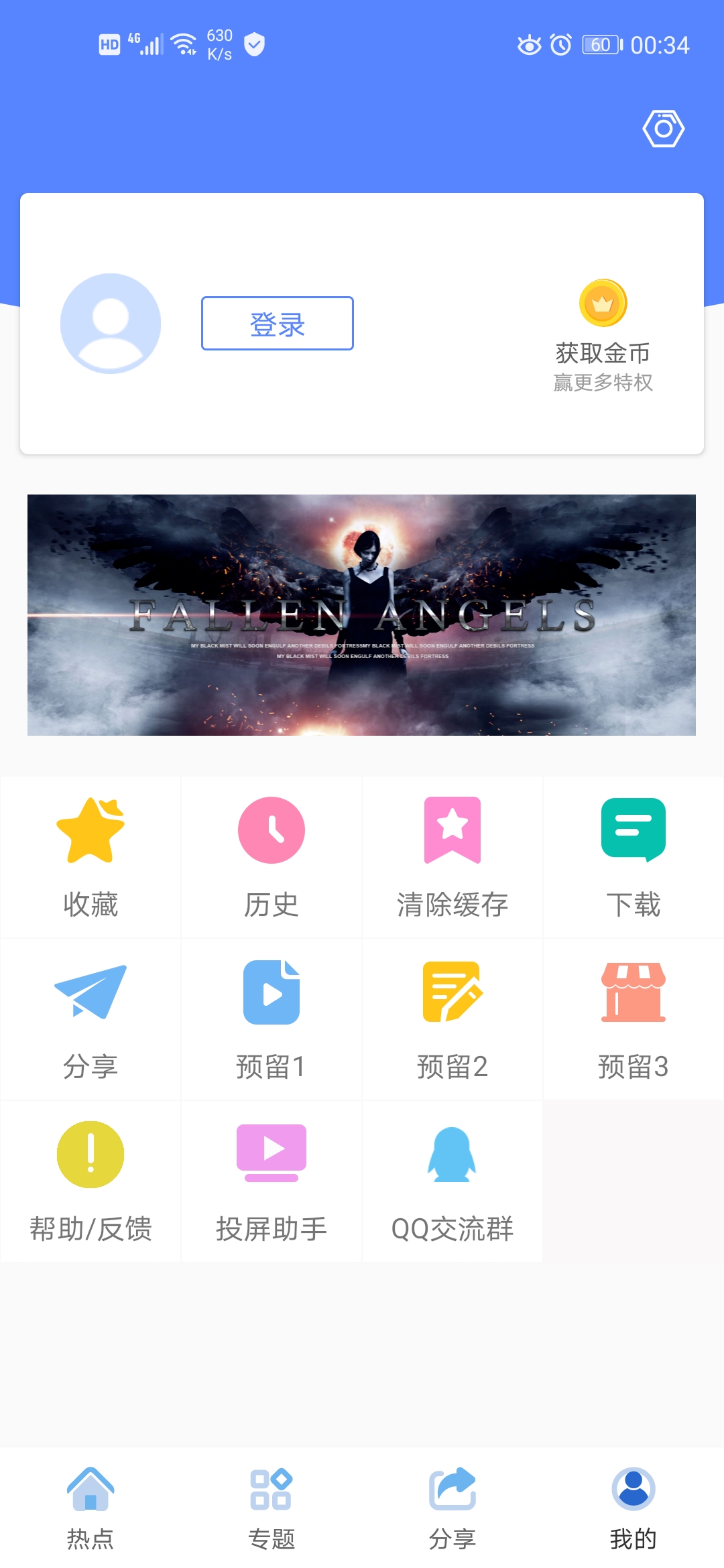
Task: Open the settings gear at top right
Action: [x=664, y=127]
